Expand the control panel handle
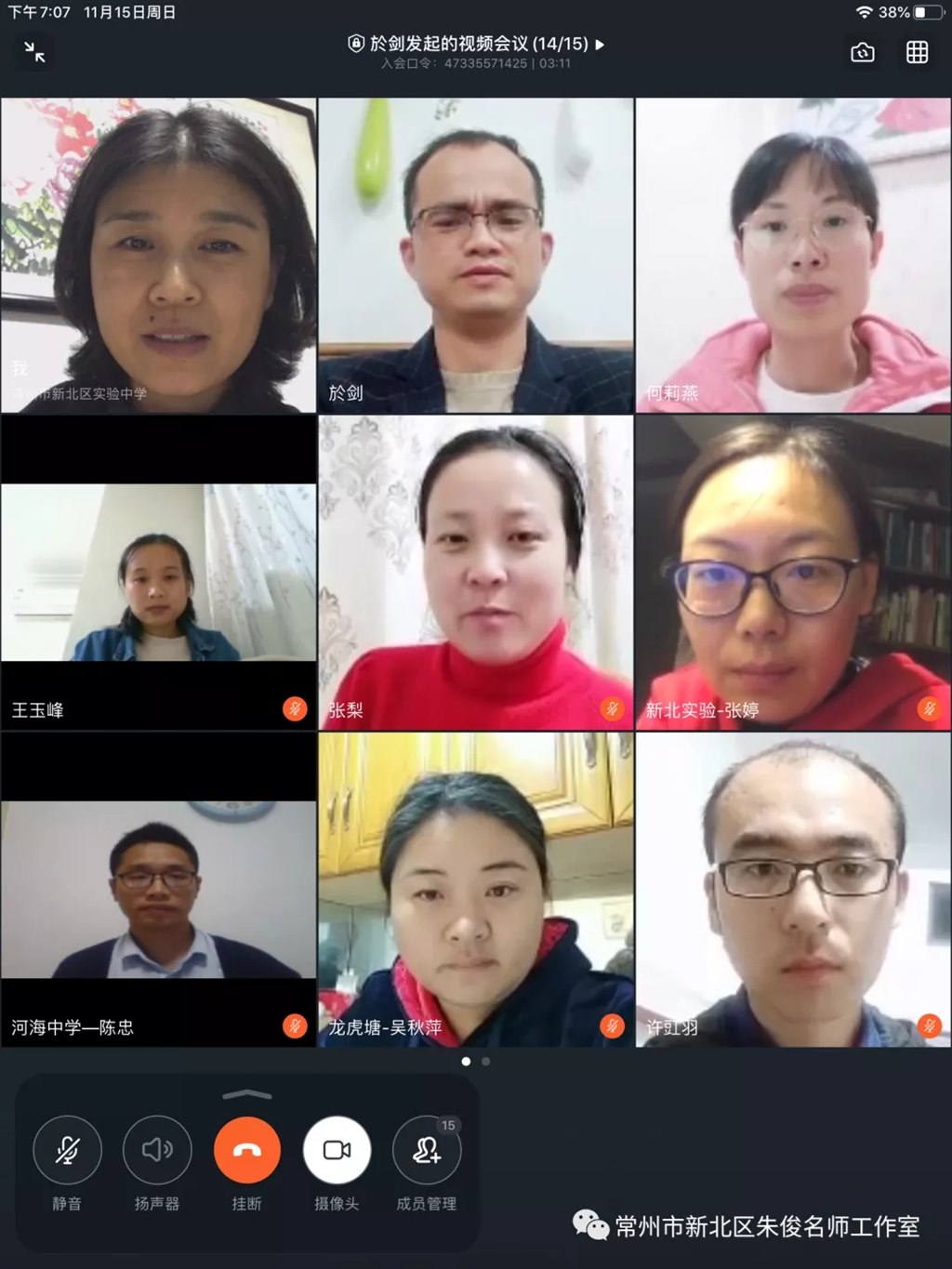952x1269 pixels. (247, 1095)
